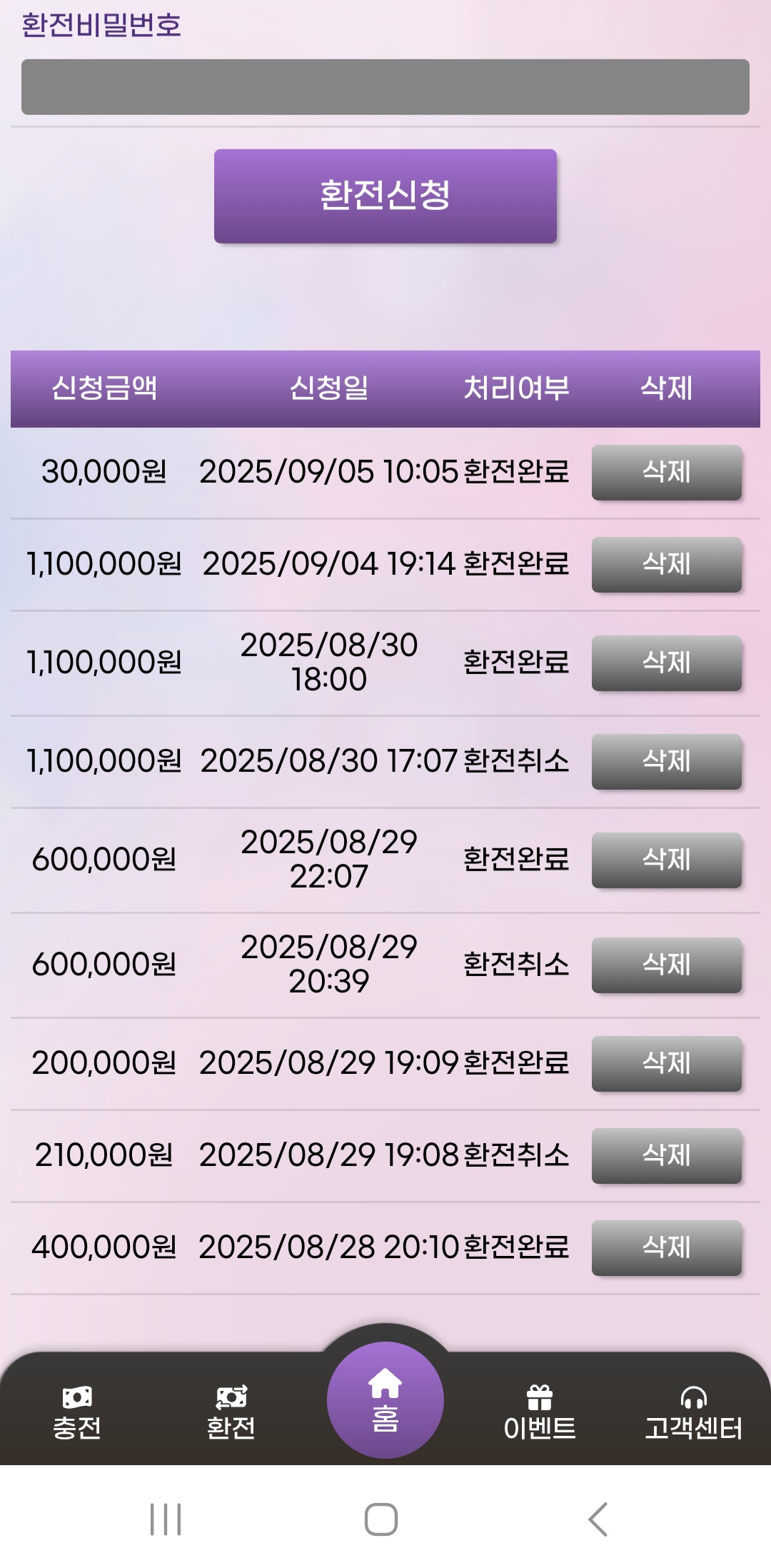
Task: Delete the 200,000원 record from 2025/08/29 19:09
Action: tap(666, 1063)
